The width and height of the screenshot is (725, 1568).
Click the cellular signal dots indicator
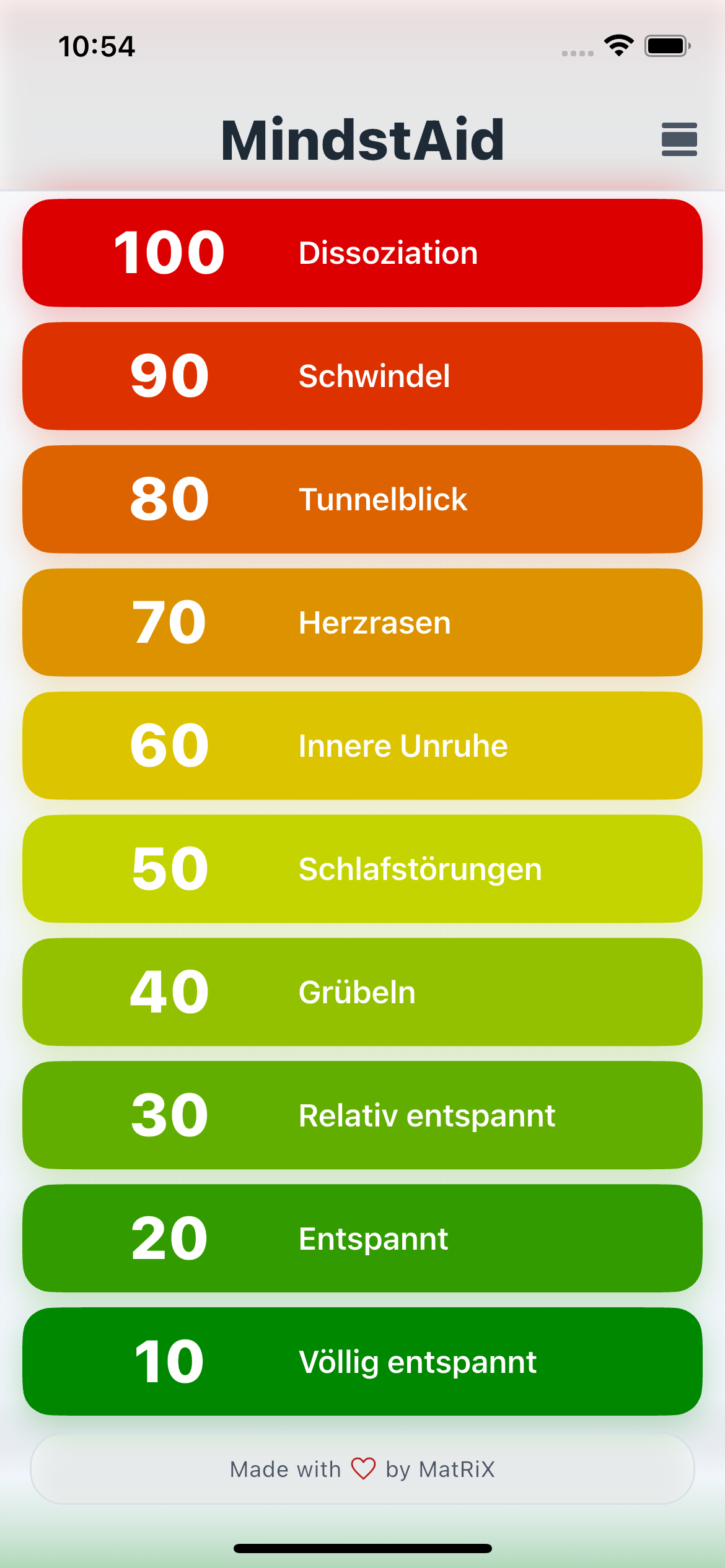coord(576,53)
